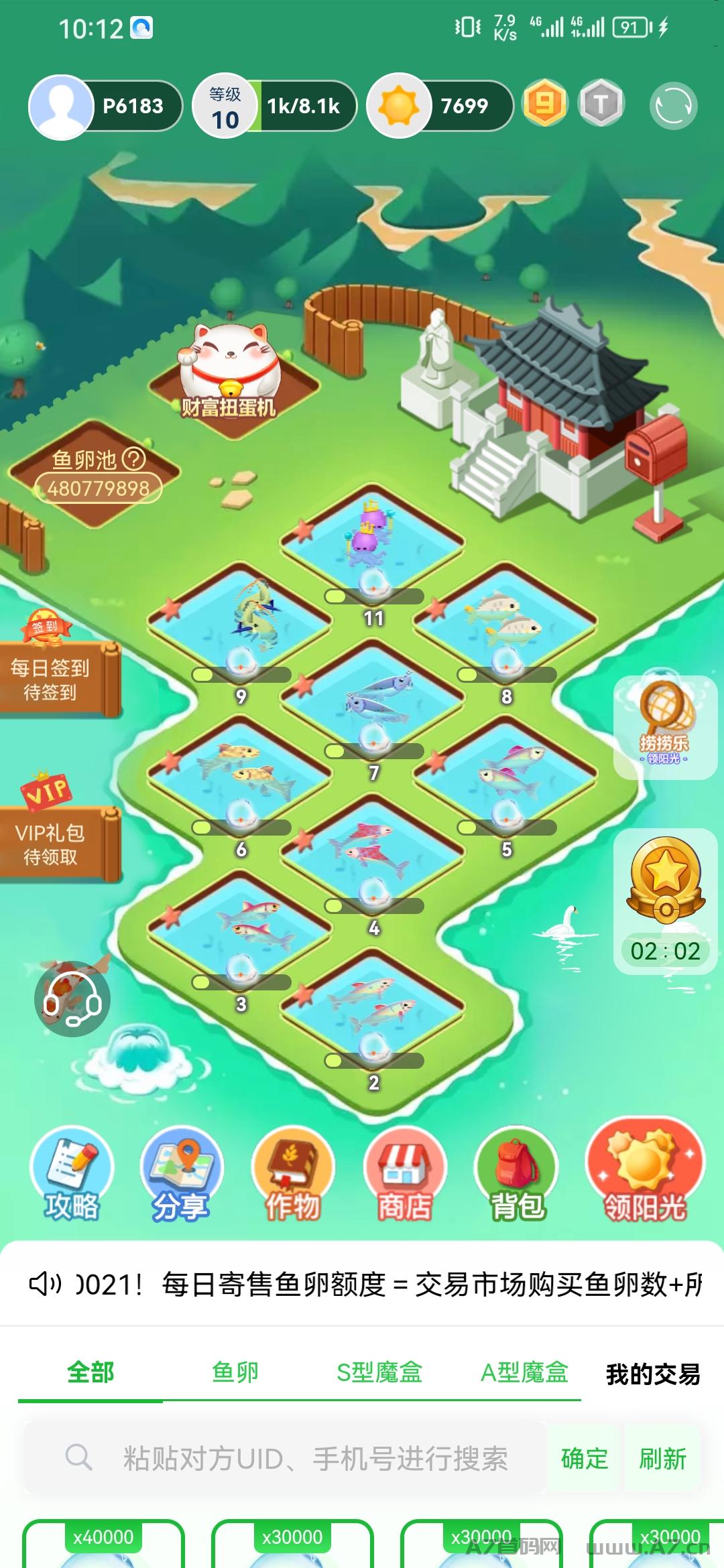Open the customer service headset icon

[x=72, y=999]
